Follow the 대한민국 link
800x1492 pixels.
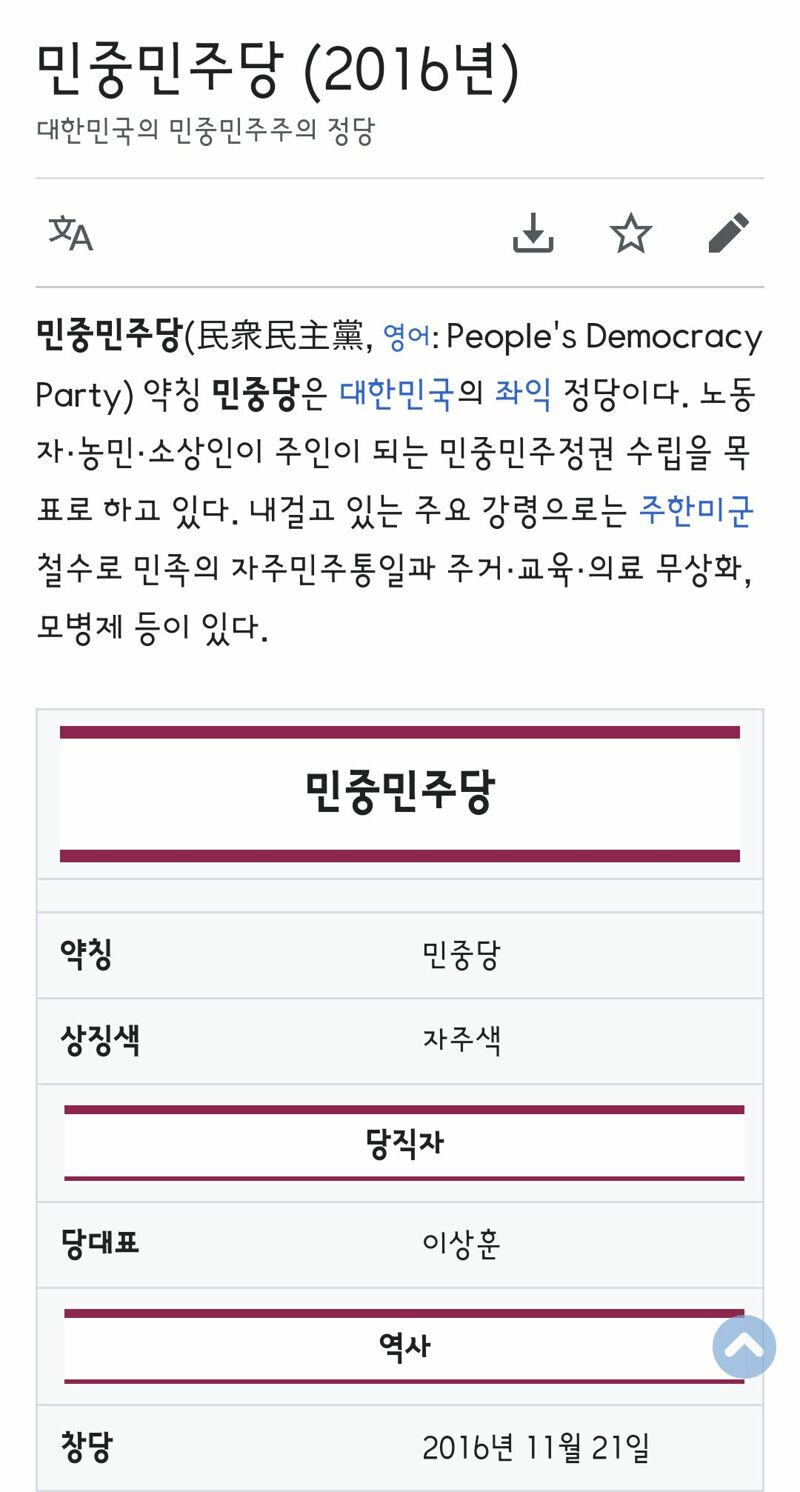pos(397,394)
